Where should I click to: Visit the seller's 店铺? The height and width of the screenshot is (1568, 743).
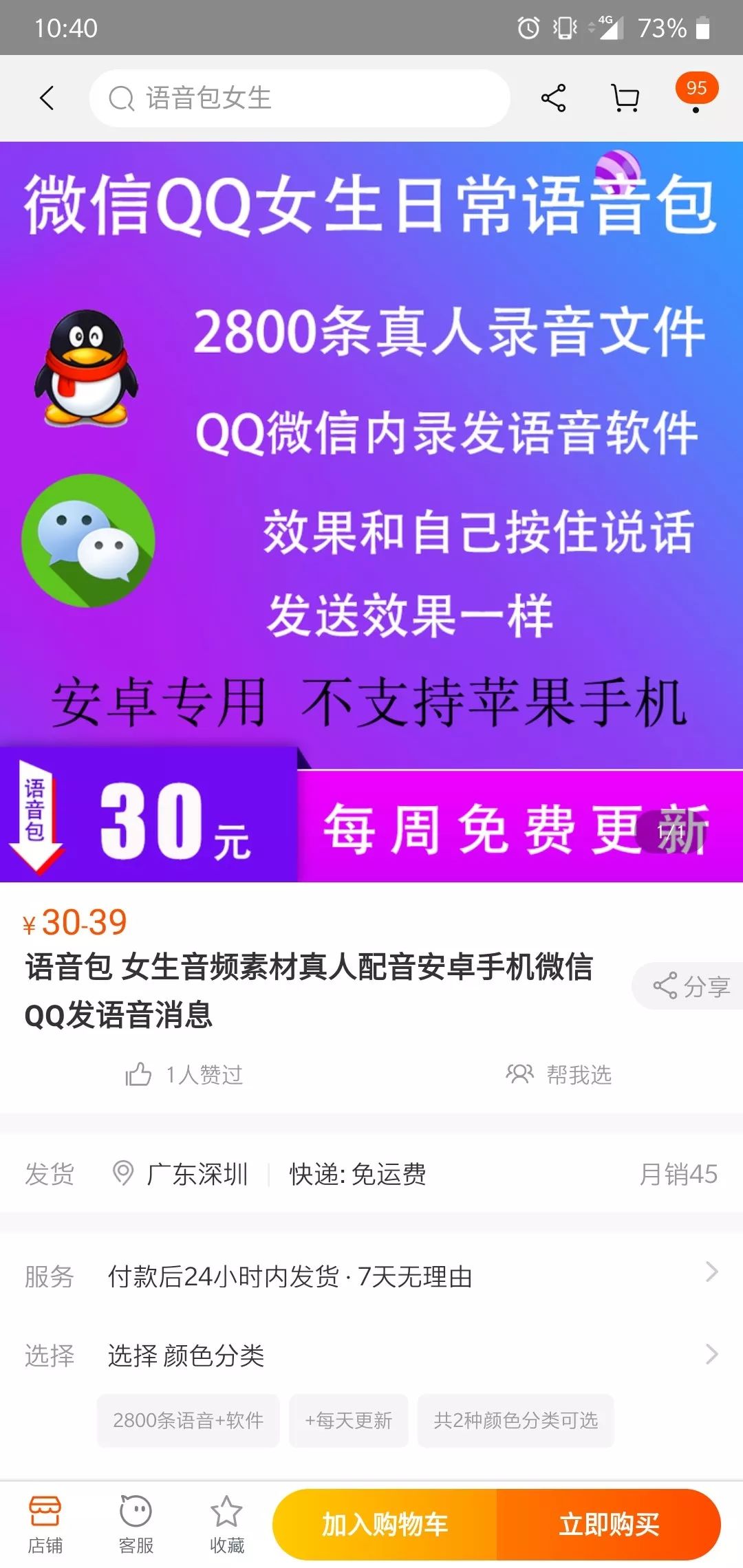point(45,1523)
